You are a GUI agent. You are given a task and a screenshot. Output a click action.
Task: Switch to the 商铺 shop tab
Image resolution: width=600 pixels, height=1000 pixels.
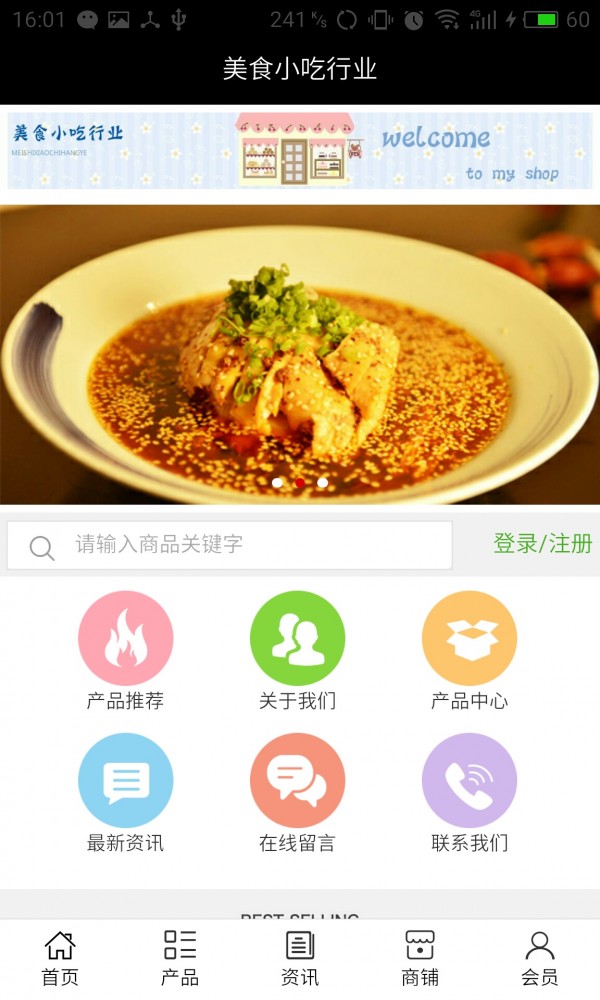click(420, 958)
